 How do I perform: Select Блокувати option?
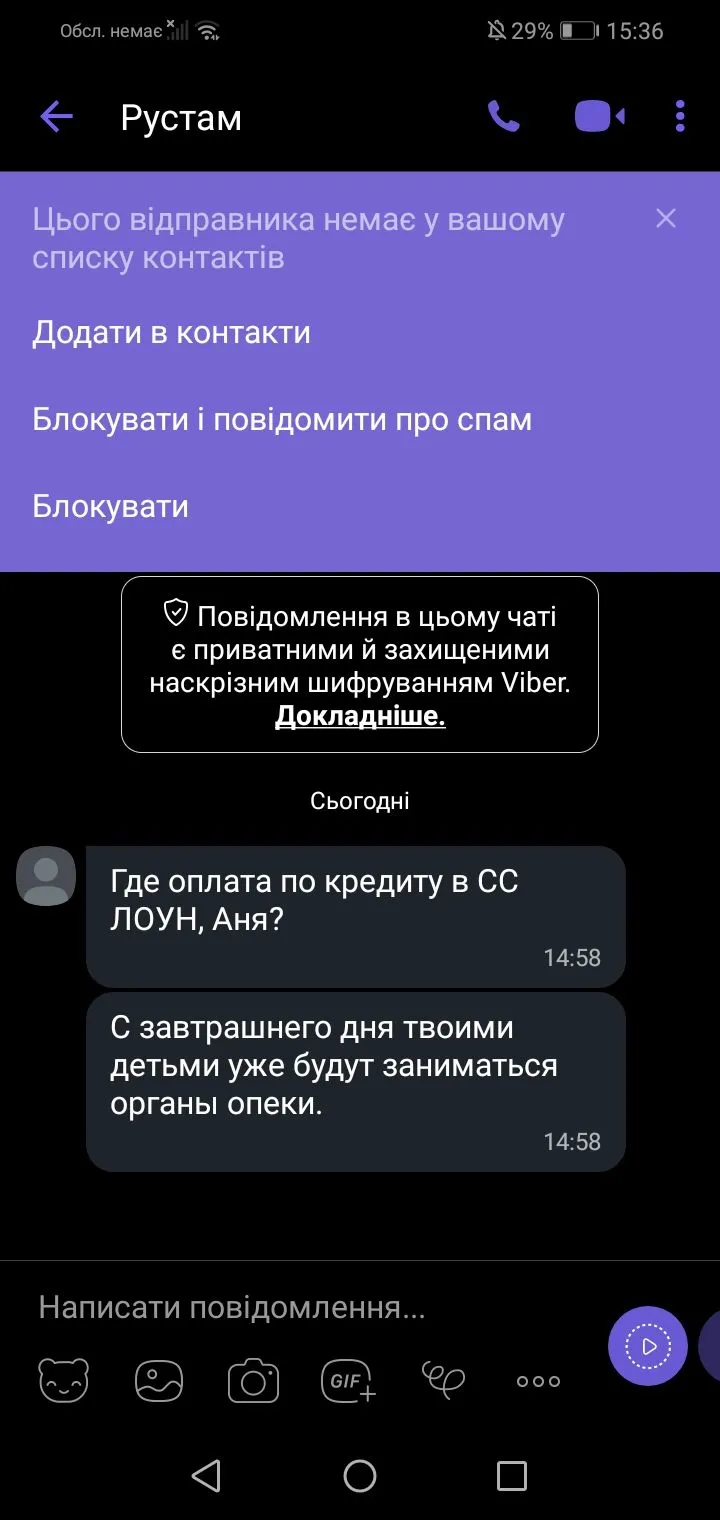point(110,506)
